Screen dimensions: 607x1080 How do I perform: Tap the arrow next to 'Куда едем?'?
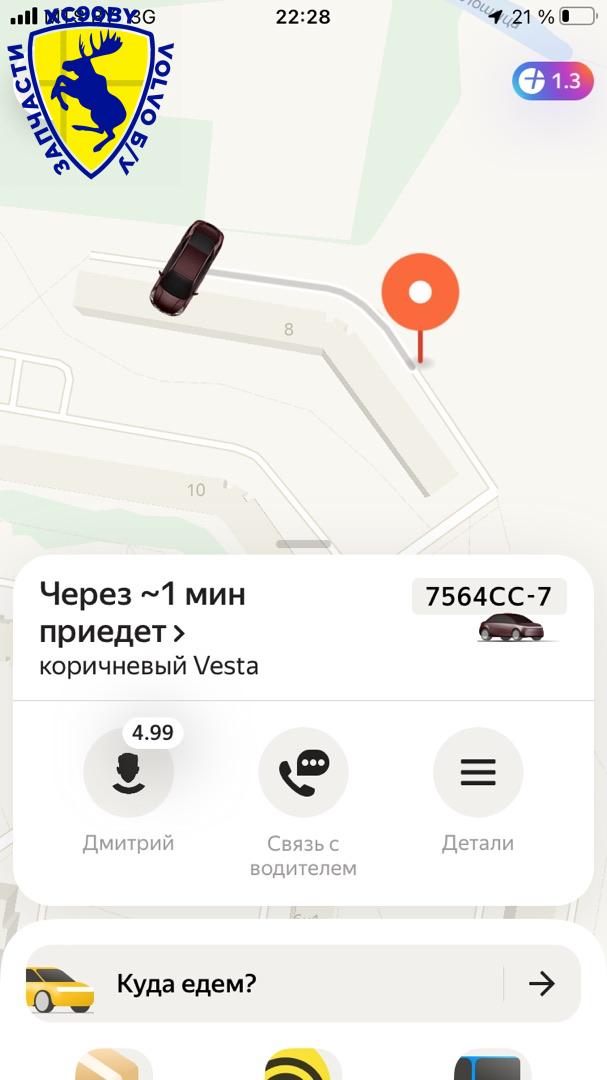541,984
